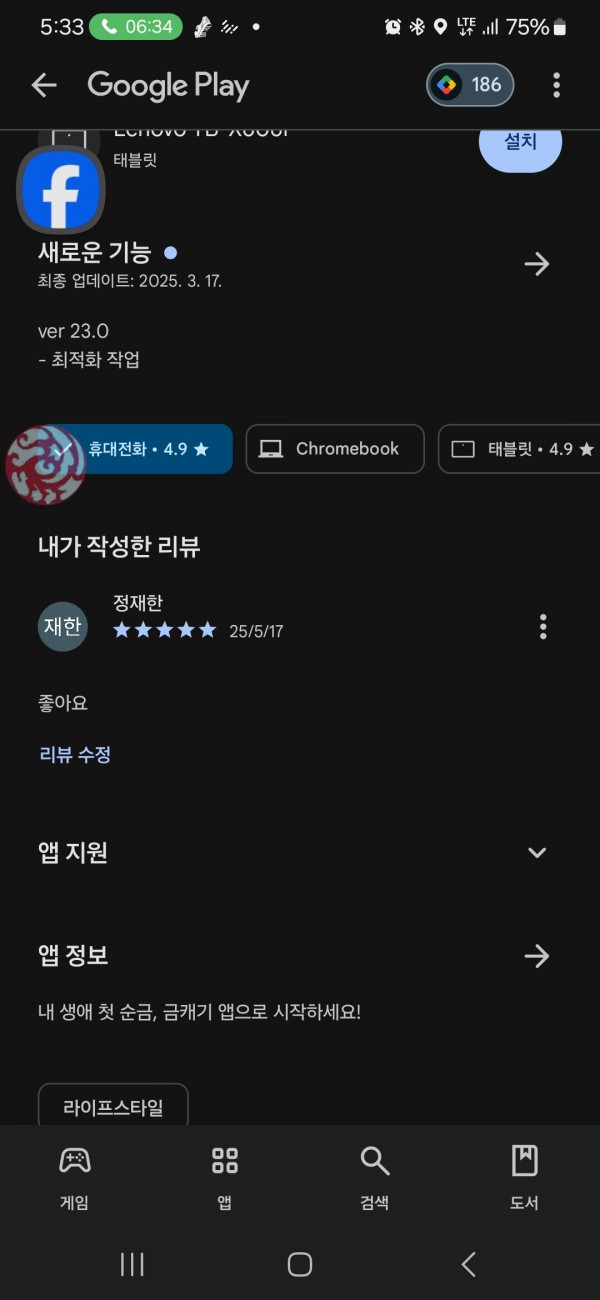Switch to the 게임 tab
This screenshot has height=1300, width=600.
75,1177
